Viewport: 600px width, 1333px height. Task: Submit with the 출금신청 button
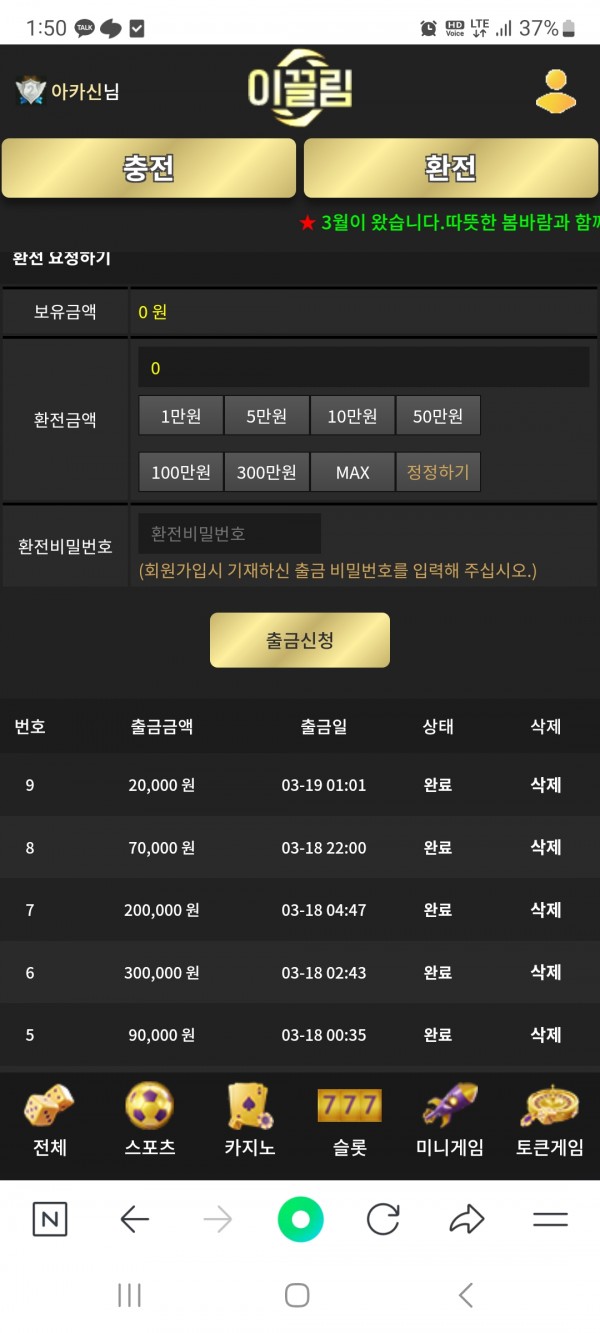tap(300, 640)
